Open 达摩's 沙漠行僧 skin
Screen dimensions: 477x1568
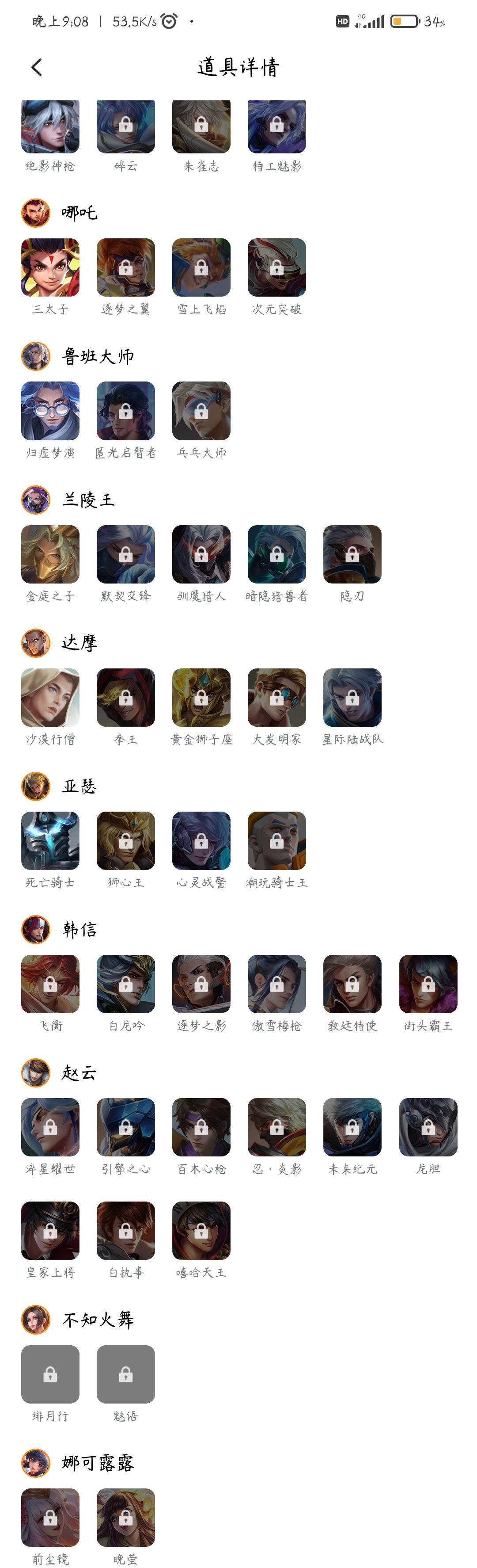50,697
